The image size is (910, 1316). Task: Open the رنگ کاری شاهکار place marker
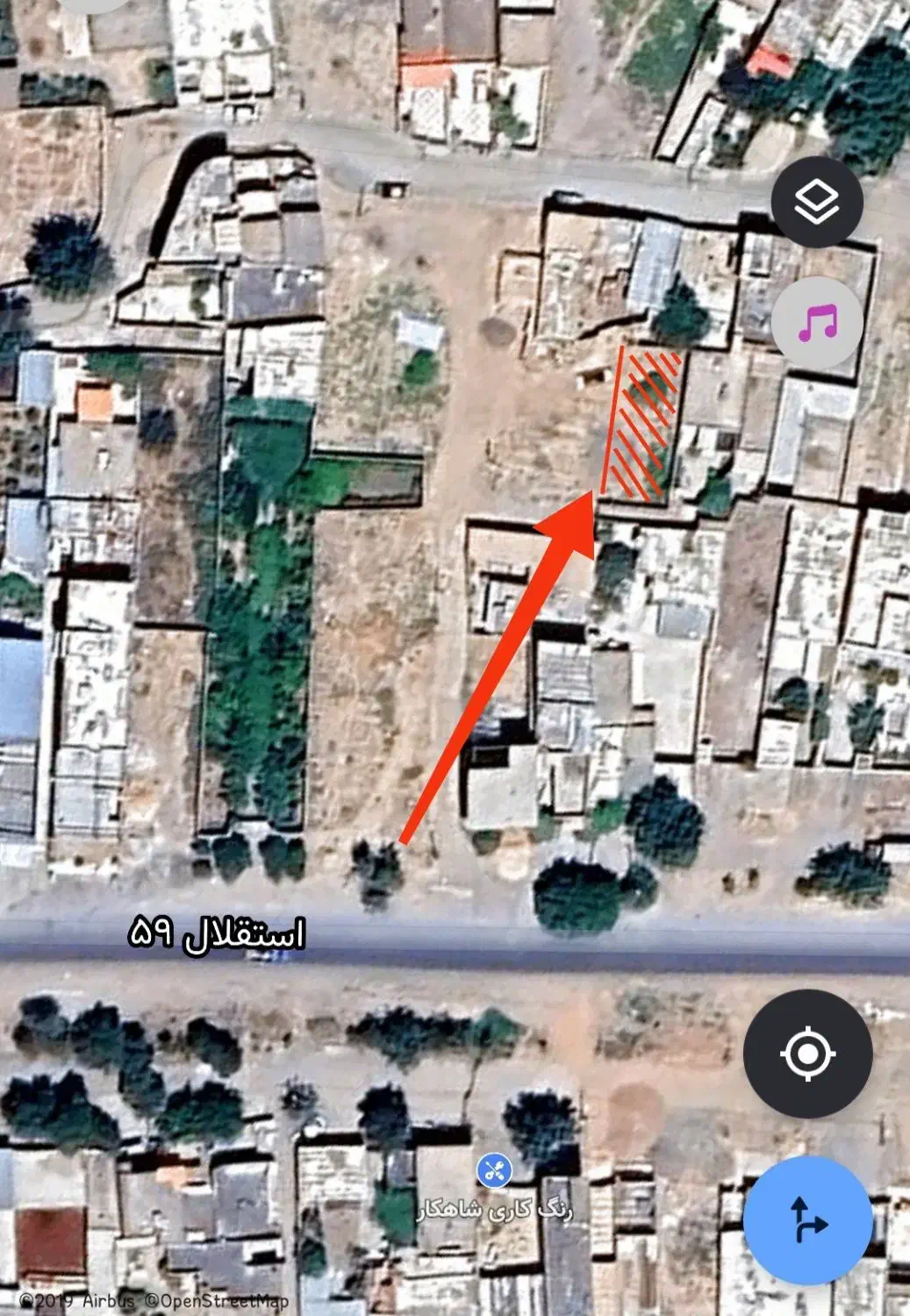pyautogui.click(x=494, y=1170)
